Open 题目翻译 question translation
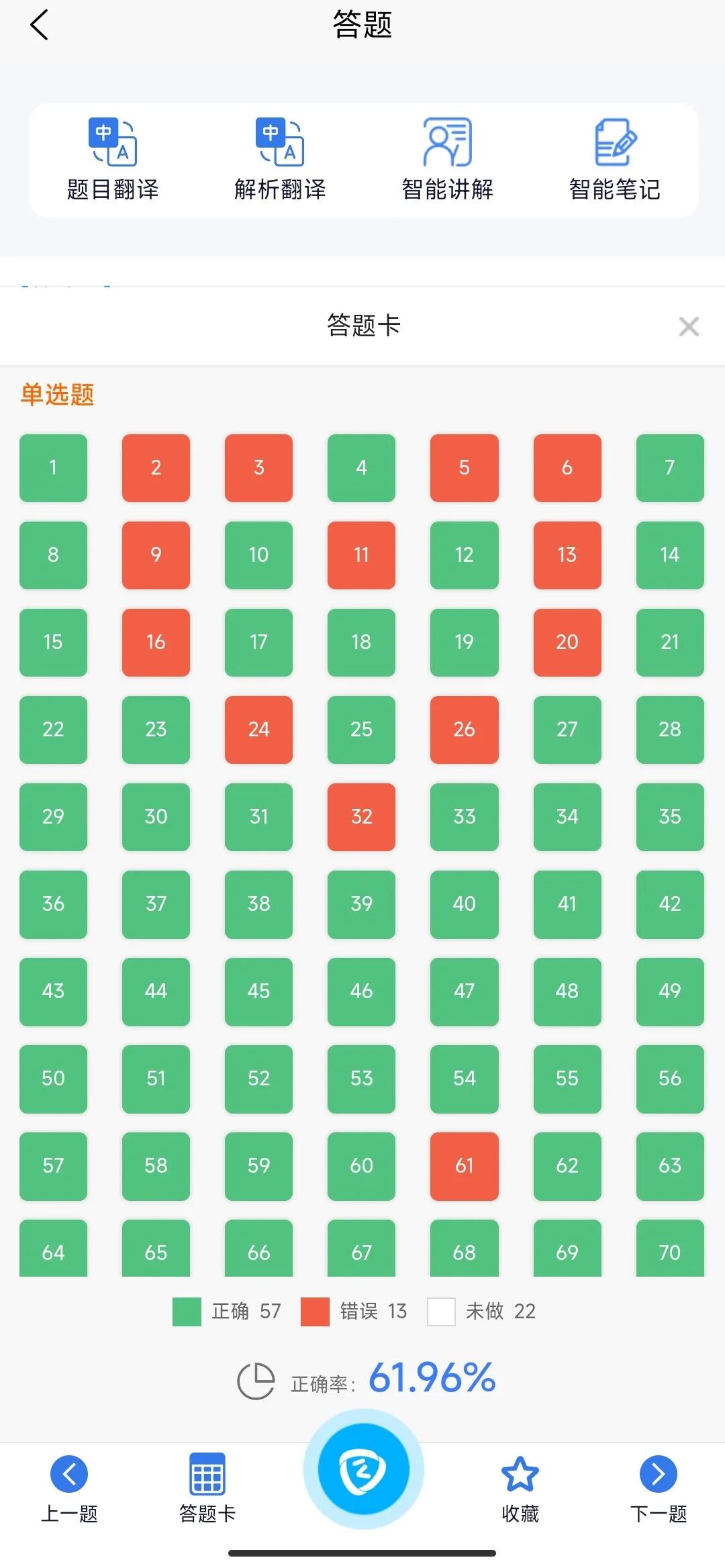725x1568 pixels. click(x=113, y=160)
